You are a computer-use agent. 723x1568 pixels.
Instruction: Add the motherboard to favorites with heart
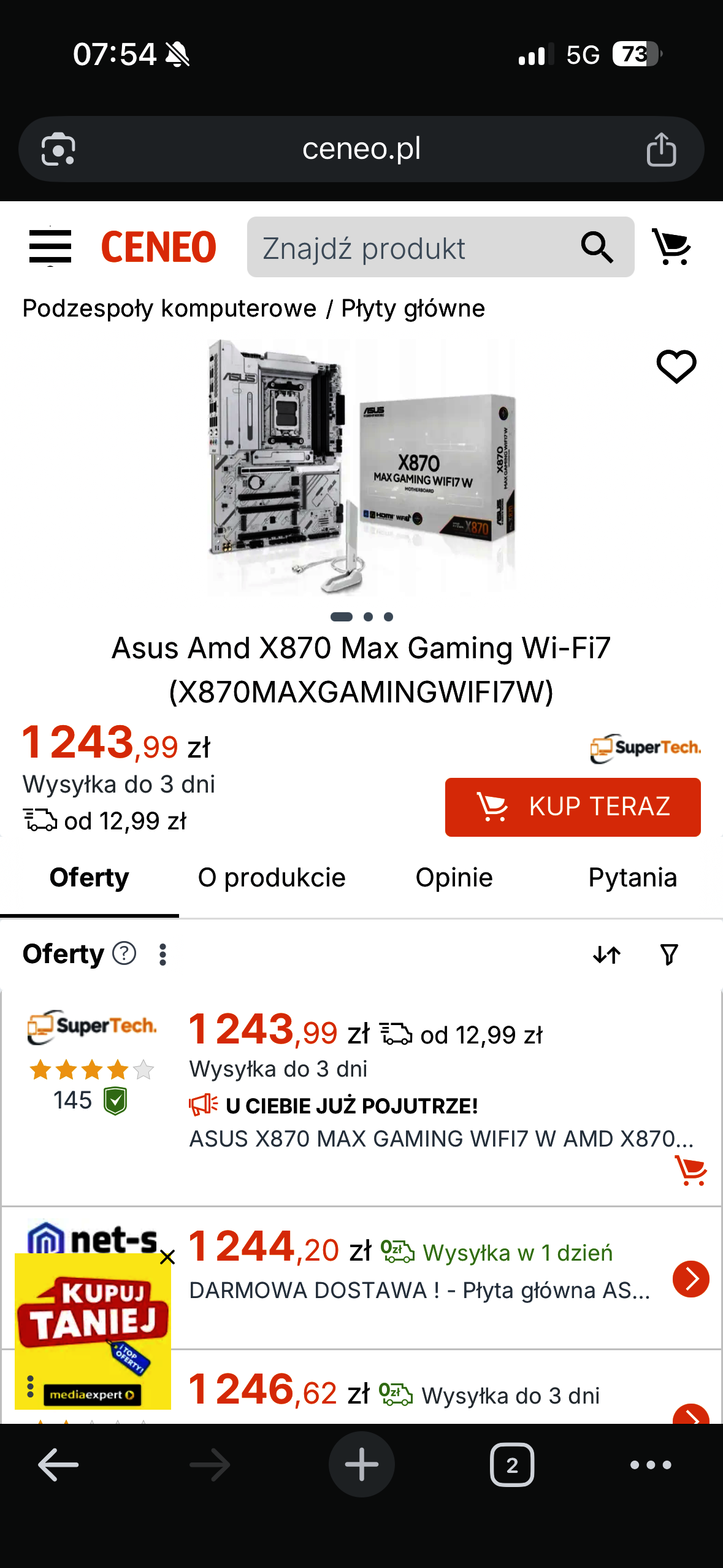coord(676,367)
